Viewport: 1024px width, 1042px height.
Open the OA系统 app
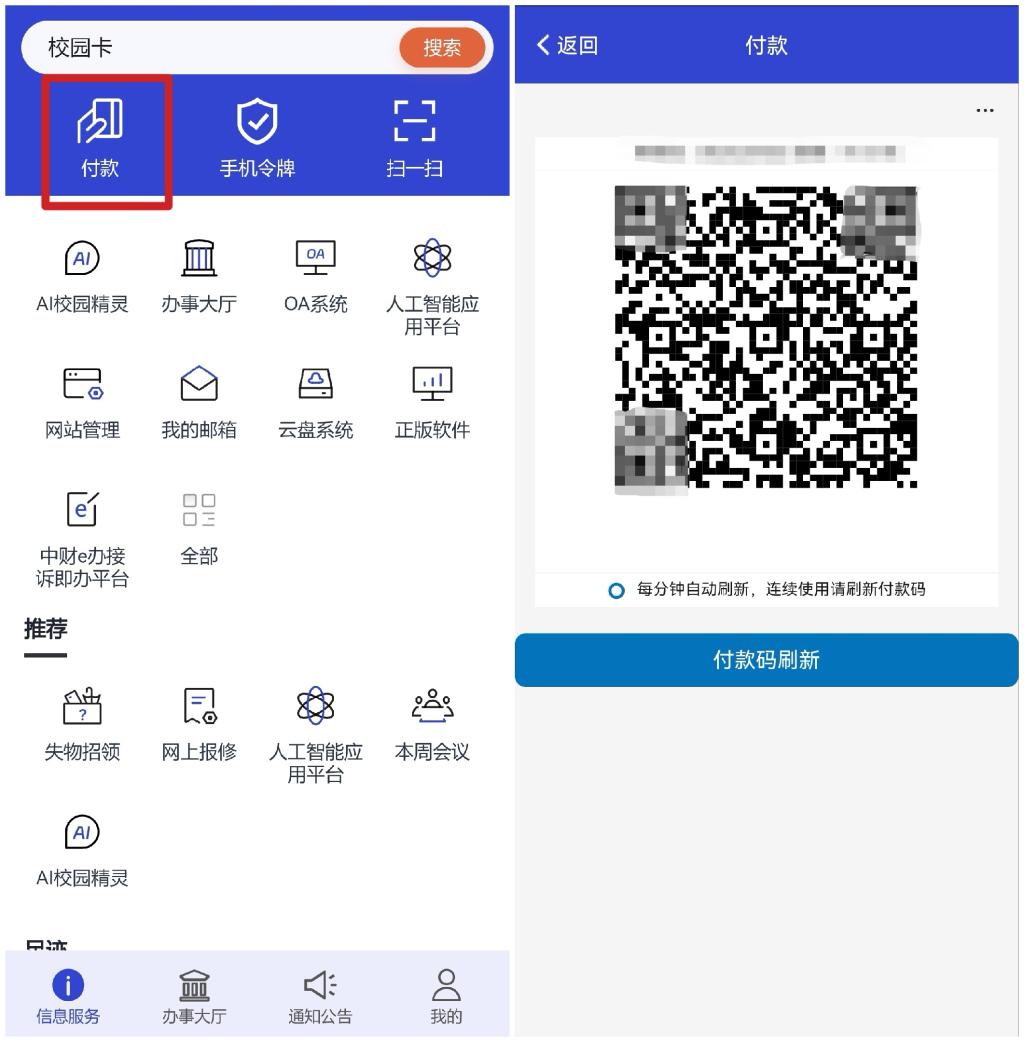click(x=316, y=276)
